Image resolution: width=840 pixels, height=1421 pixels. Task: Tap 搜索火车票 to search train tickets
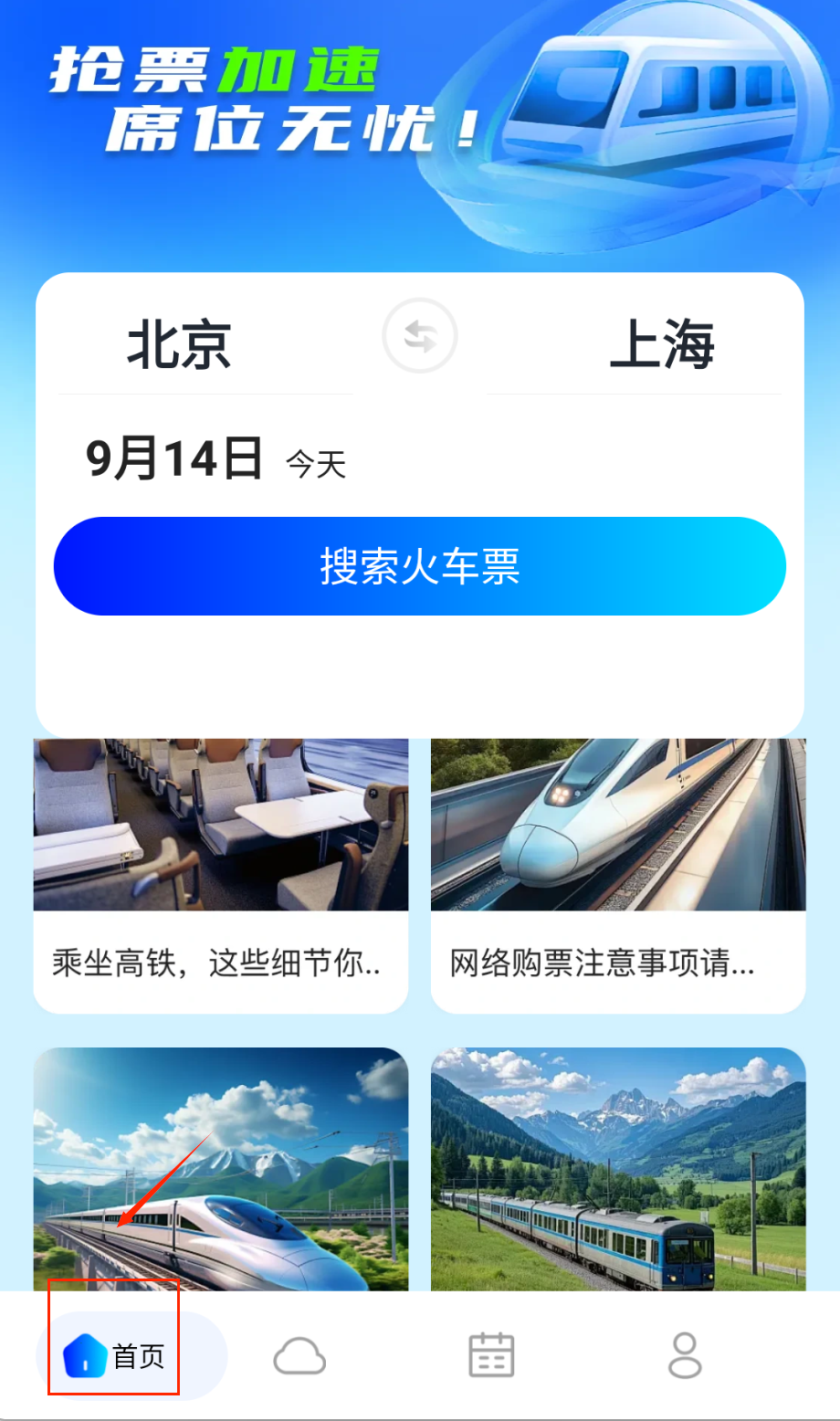coord(419,566)
